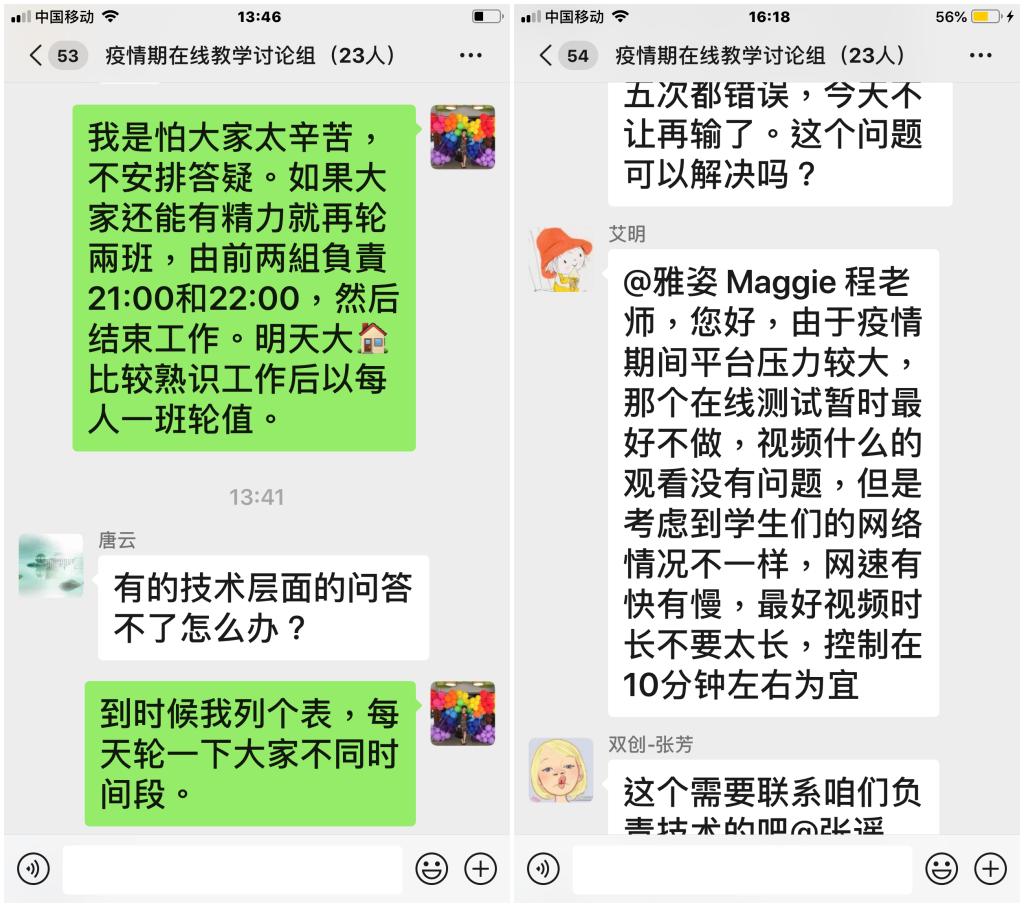The height and width of the screenshot is (907, 1024).
Task: Go back from the chat showing 54 unread
Action: coord(565,56)
